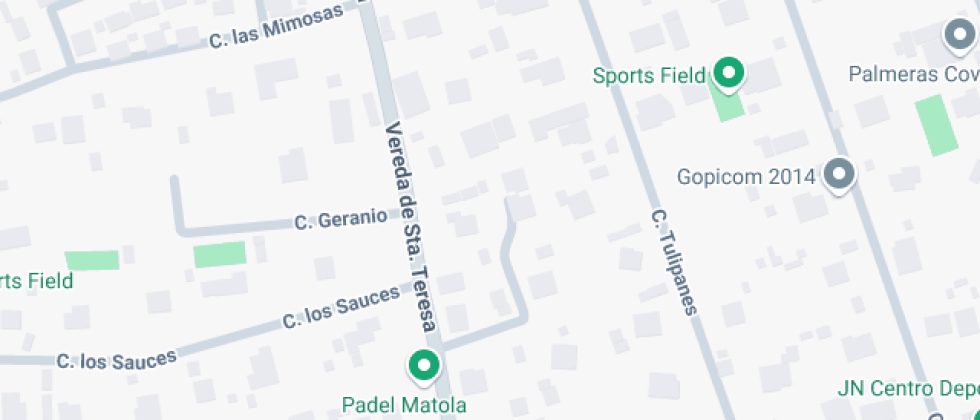This screenshot has height=420, width=980.
Task: Select the Gopicom 2014 place marker
Action: pyautogui.click(x=839, y=176)
